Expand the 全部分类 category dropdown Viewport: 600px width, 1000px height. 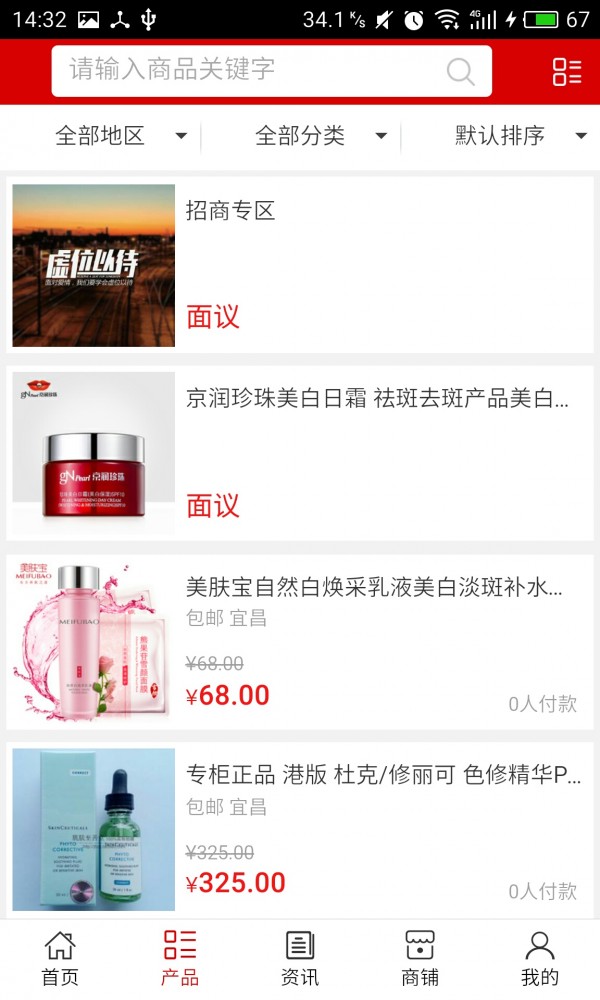(320, 136)
